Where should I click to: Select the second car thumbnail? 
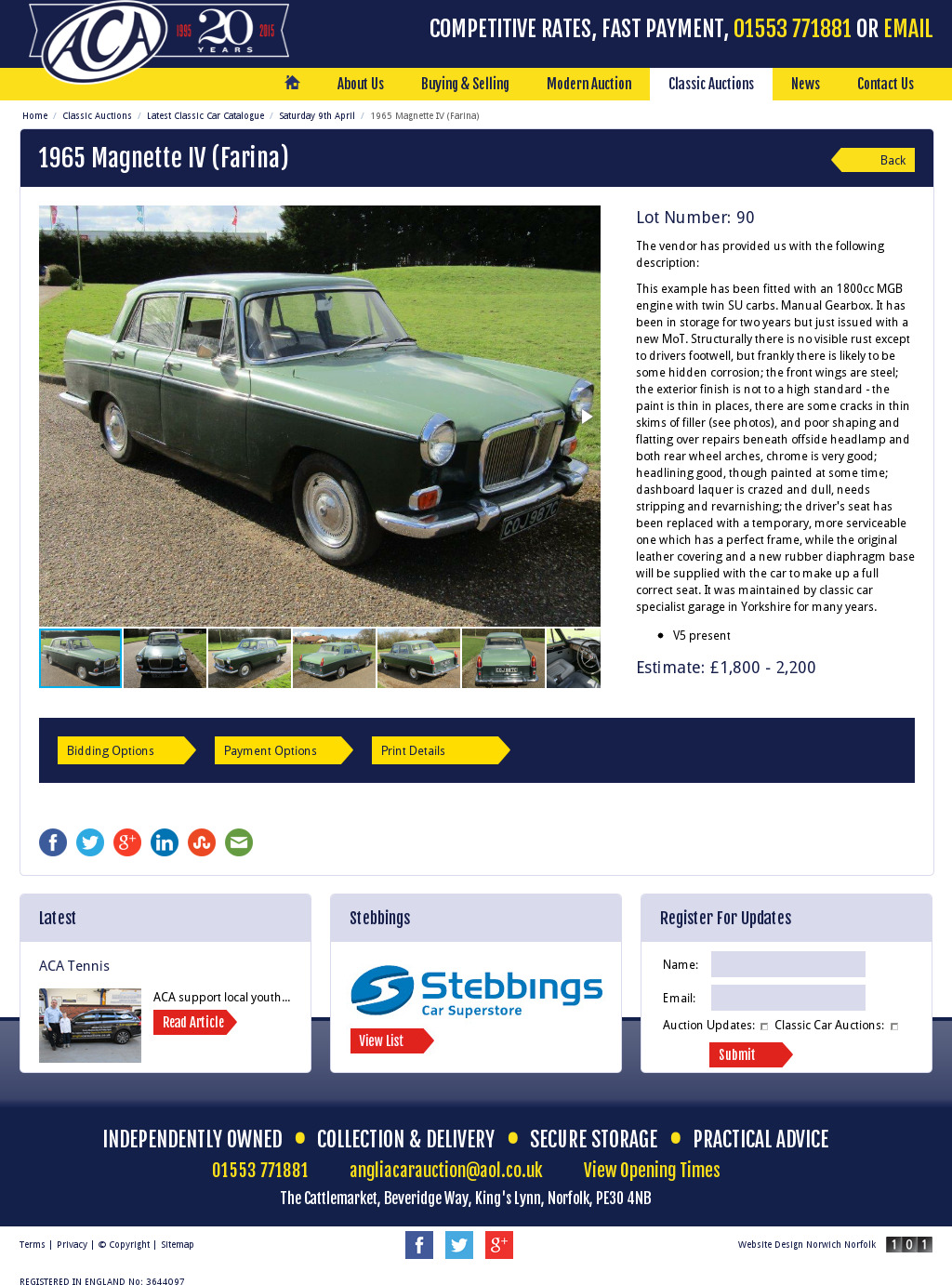pos(165,658)
